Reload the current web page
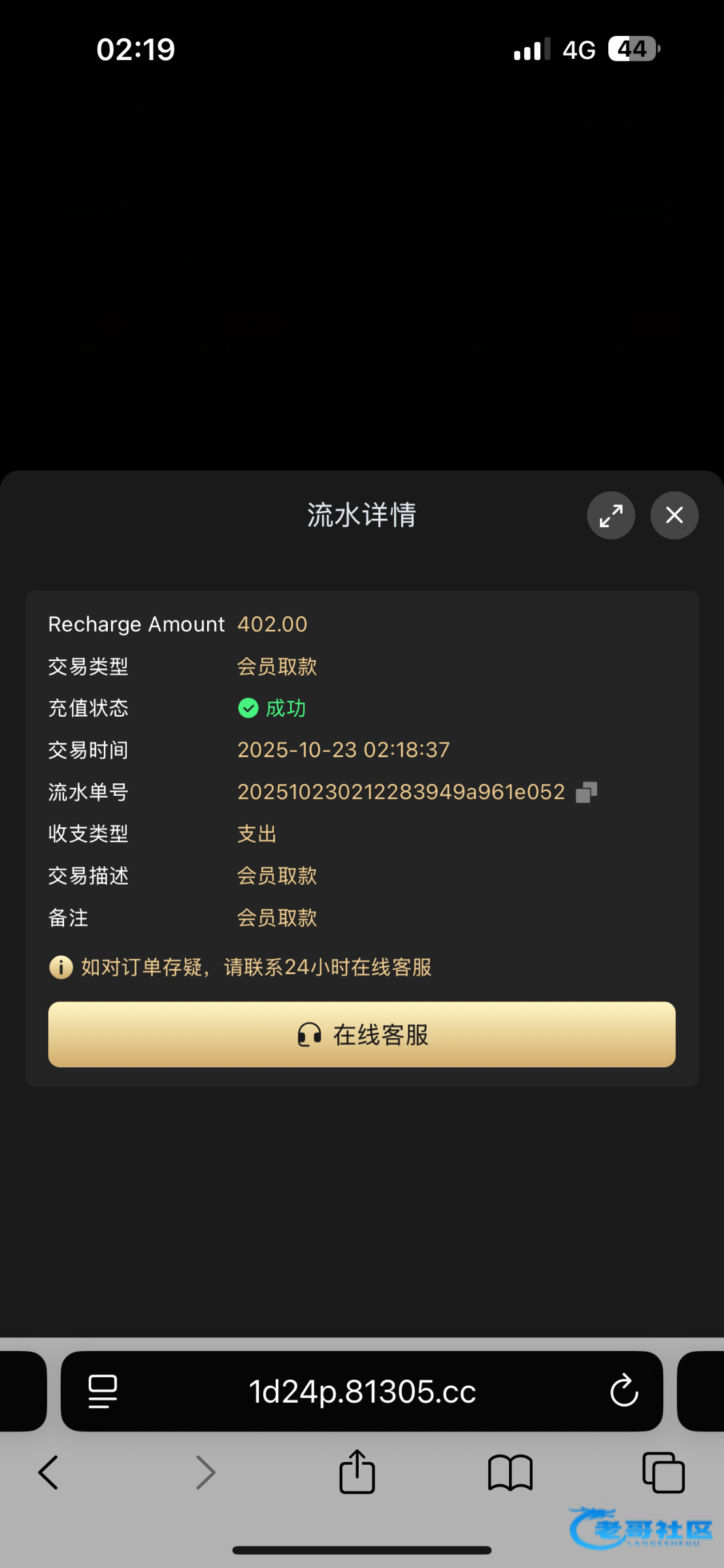 tap(623, 1391)
